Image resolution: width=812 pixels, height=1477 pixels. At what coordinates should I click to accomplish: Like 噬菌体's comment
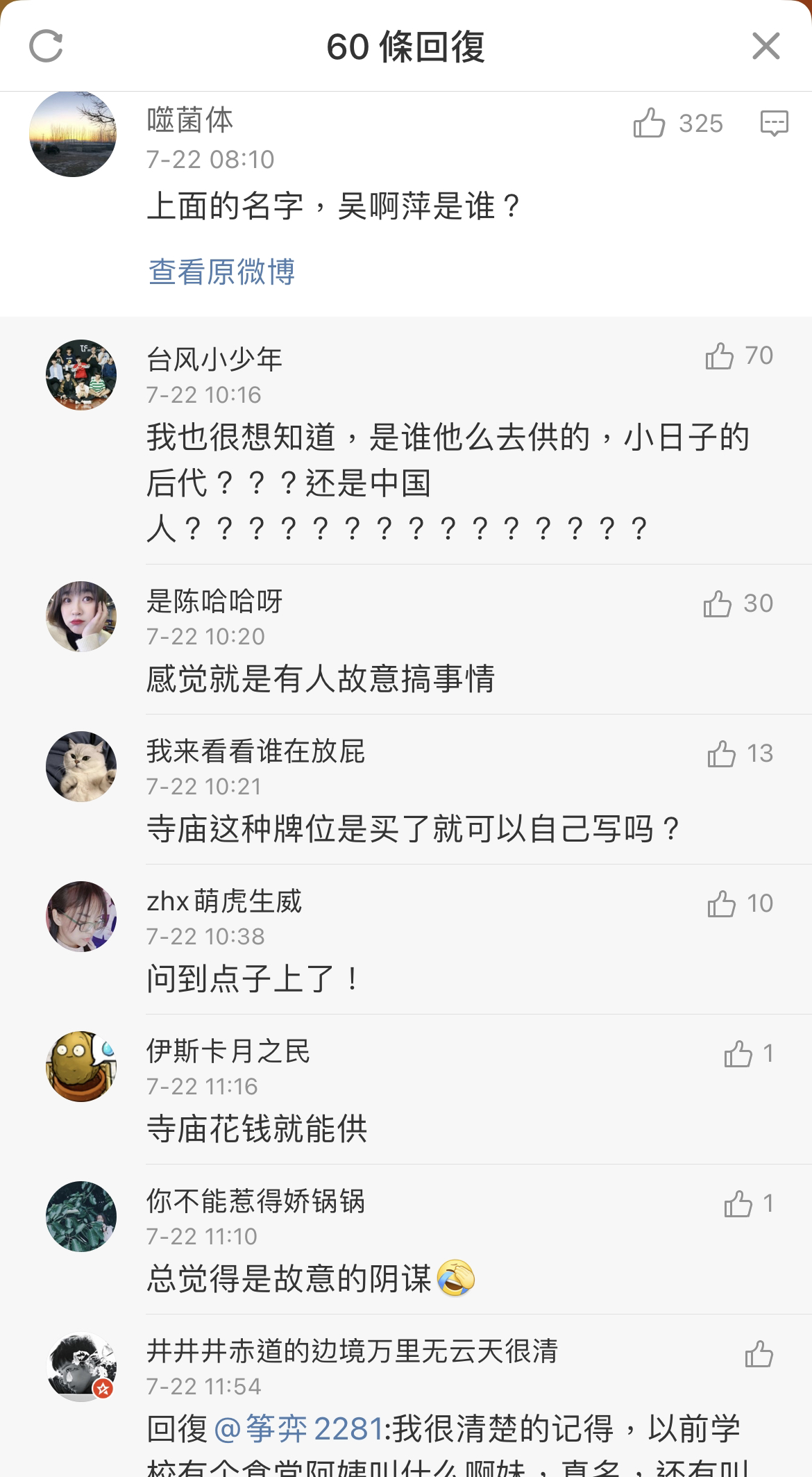650,124
